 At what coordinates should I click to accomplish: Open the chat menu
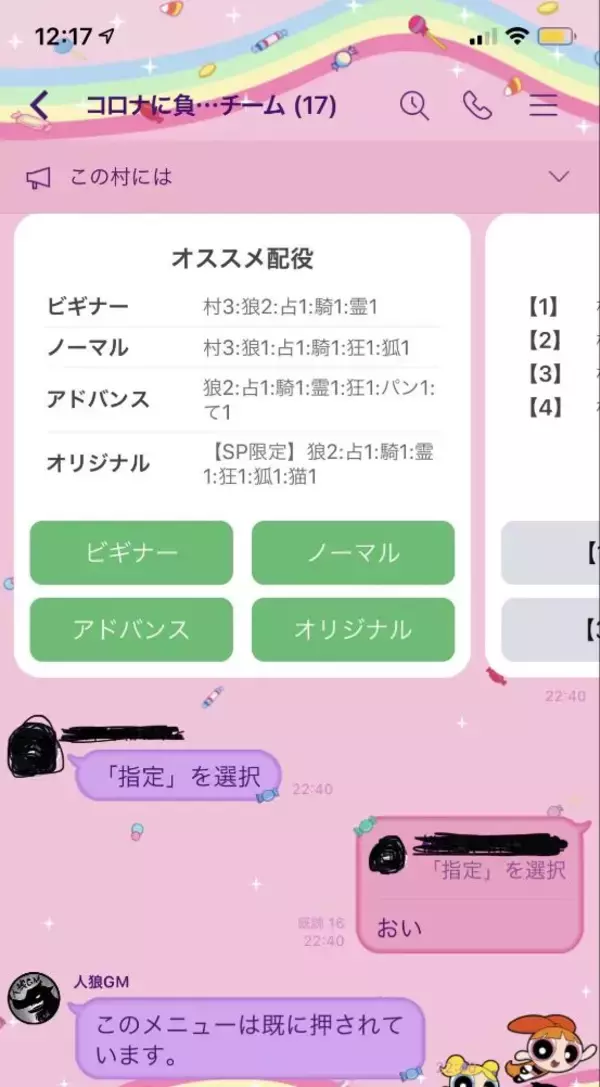543,105
